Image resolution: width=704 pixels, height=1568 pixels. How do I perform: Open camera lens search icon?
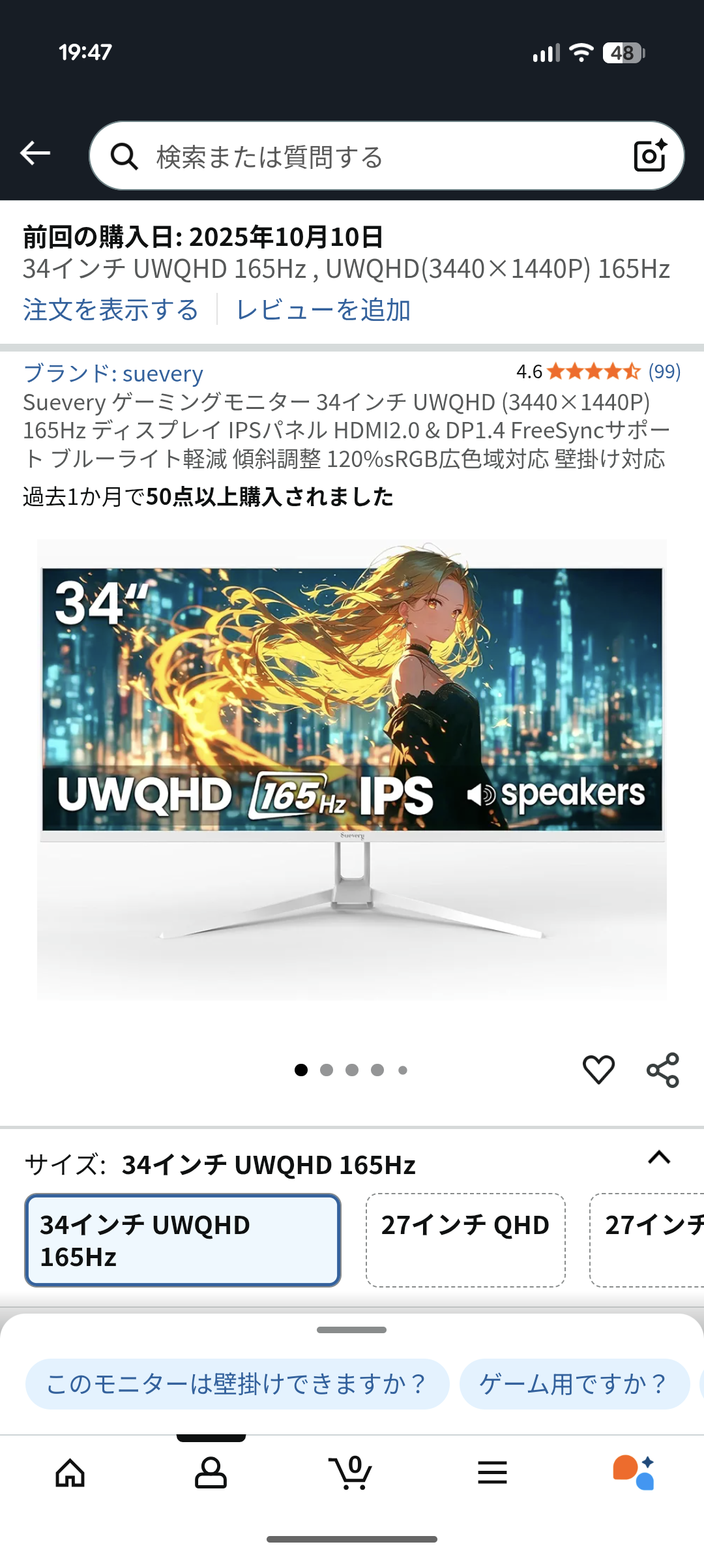pos(650,156)
